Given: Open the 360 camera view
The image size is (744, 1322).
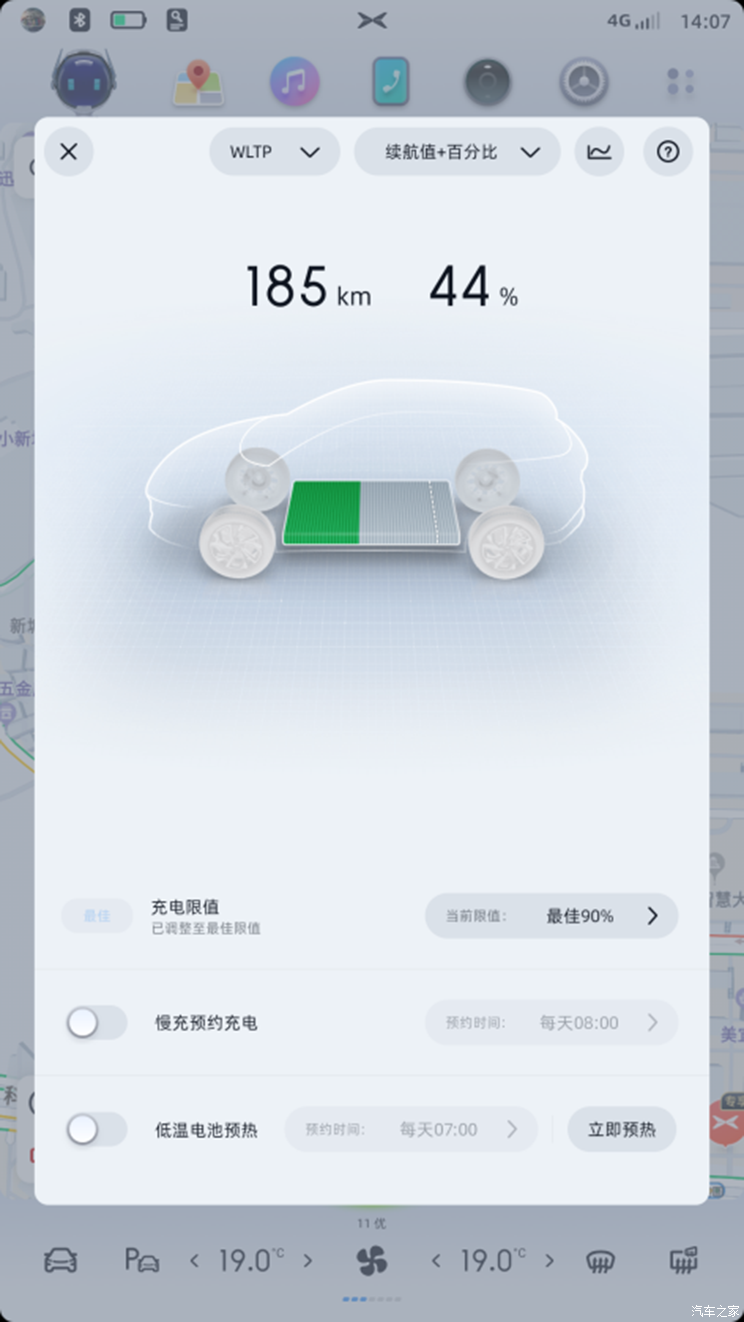Looking at the screenshot, I should [487, 82].
